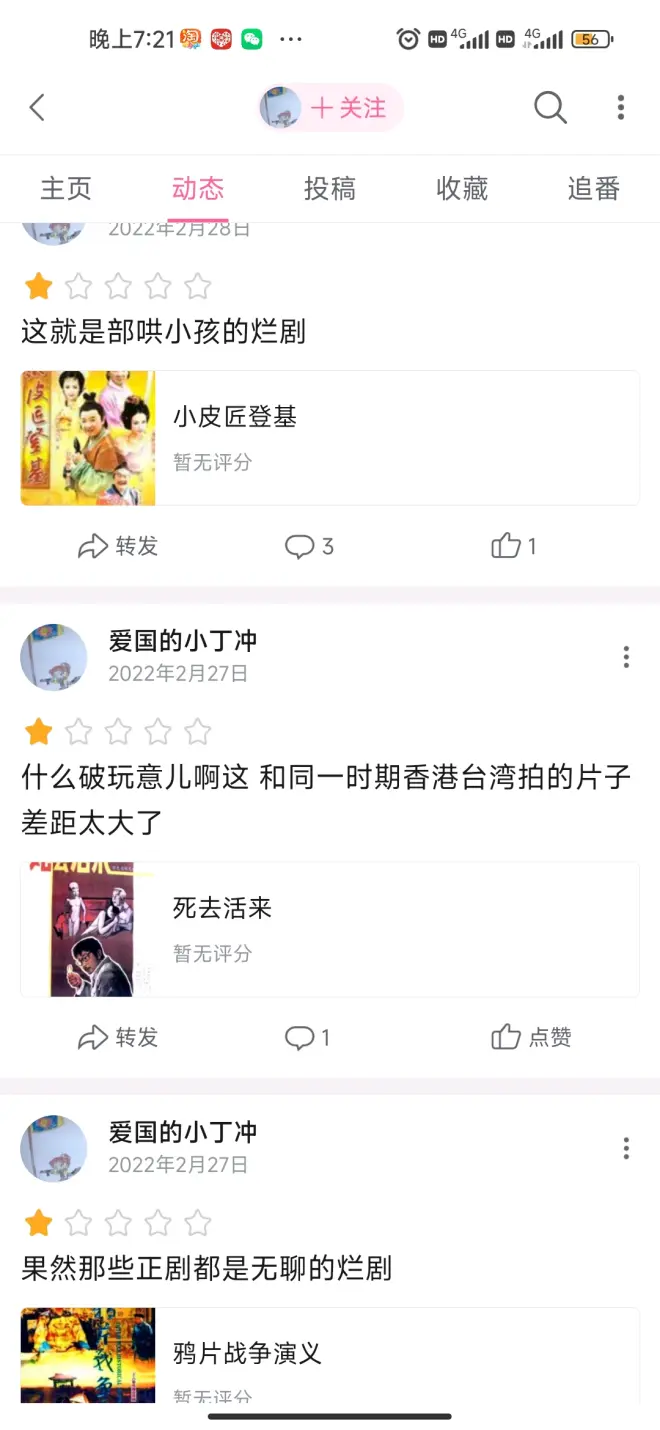Open the 小皮匠登基 drama card
This screenshot has height=1430, width=660.
tap(330, 438)
